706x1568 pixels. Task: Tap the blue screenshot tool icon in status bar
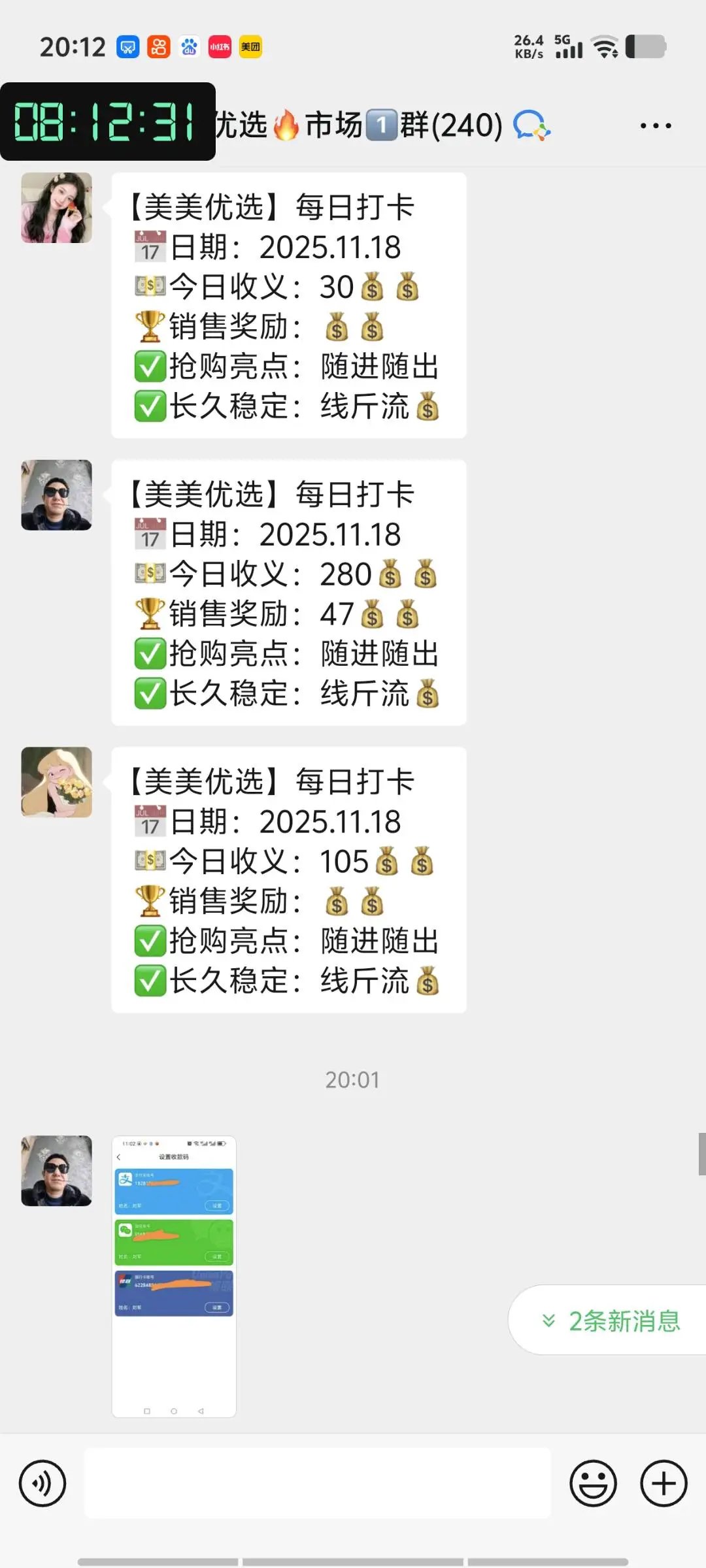[127, 46]
